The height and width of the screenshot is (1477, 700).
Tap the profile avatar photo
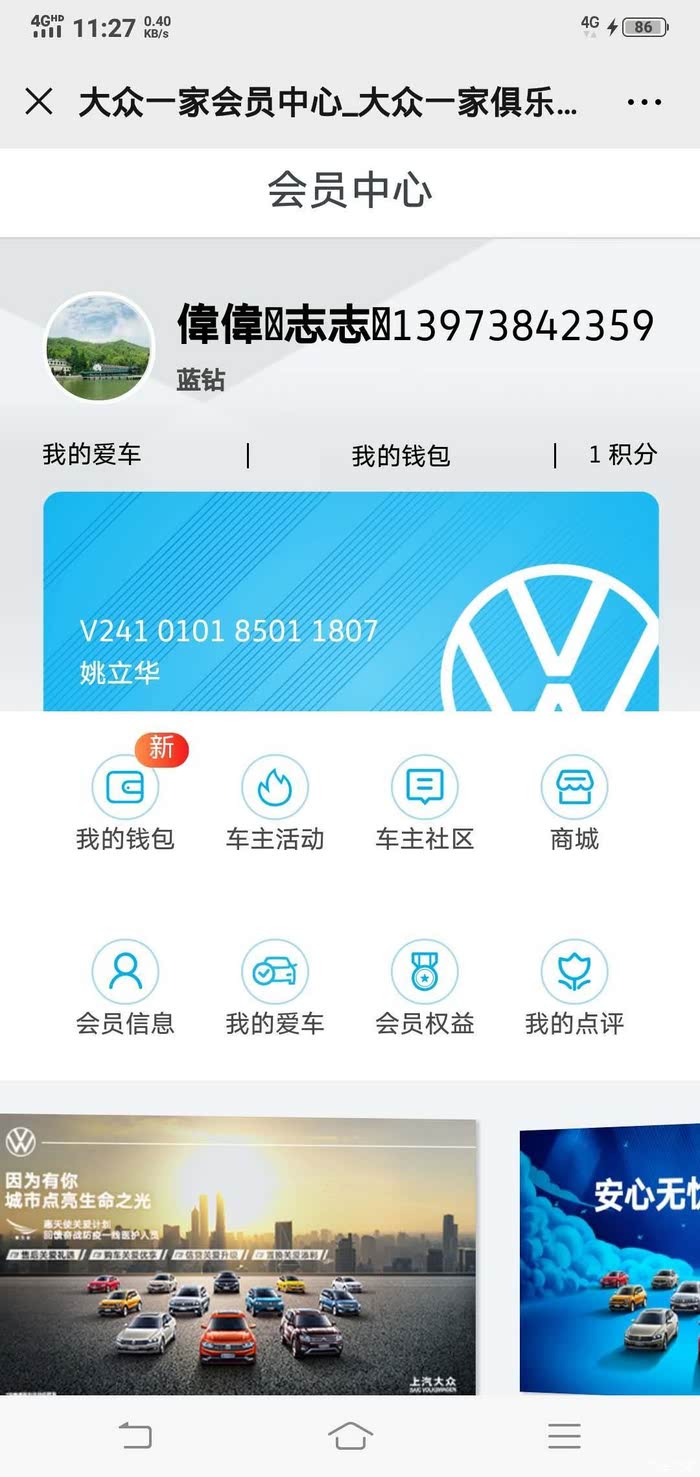pyautogui.click(x=100, y=348)
